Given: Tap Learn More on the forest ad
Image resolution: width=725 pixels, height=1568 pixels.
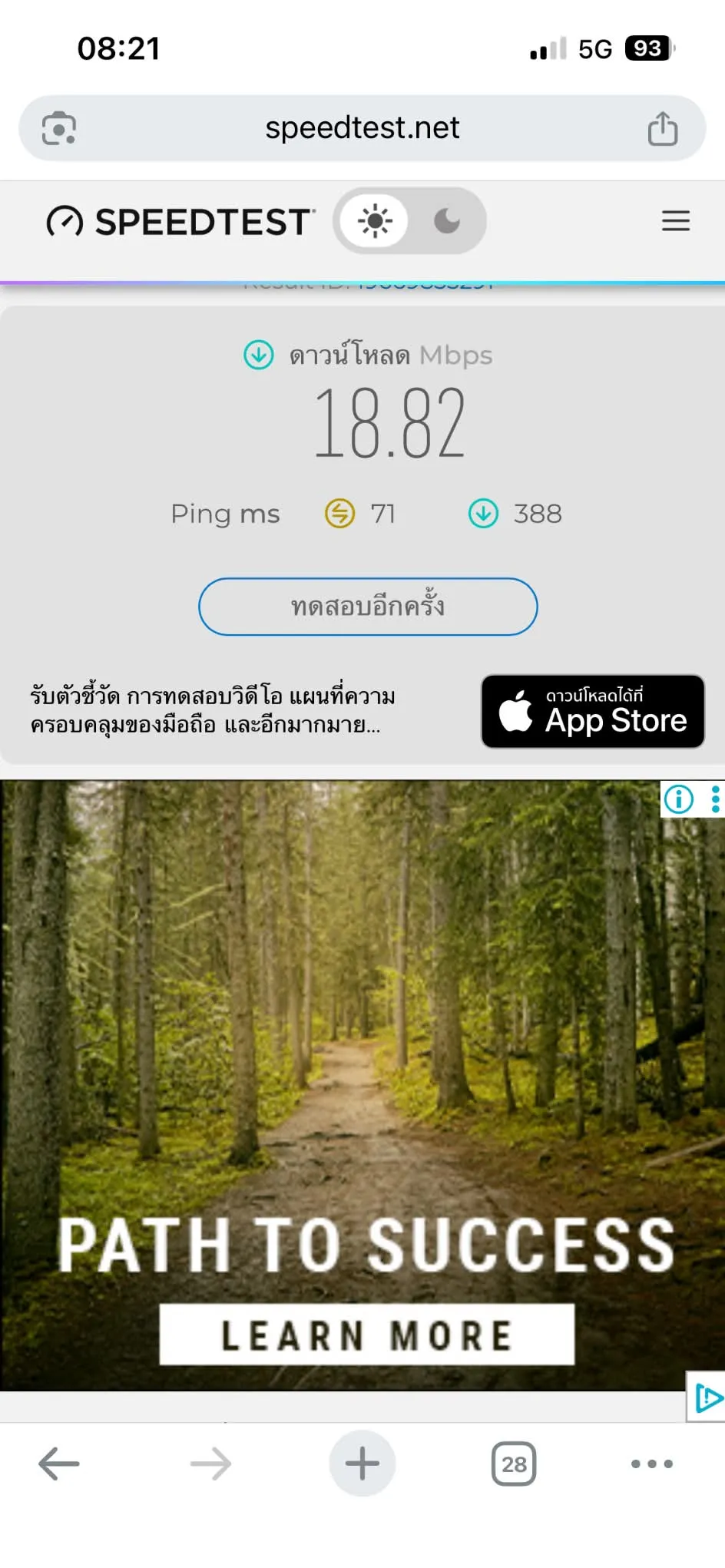Looking at the screenshot, I should (367, 1334).
